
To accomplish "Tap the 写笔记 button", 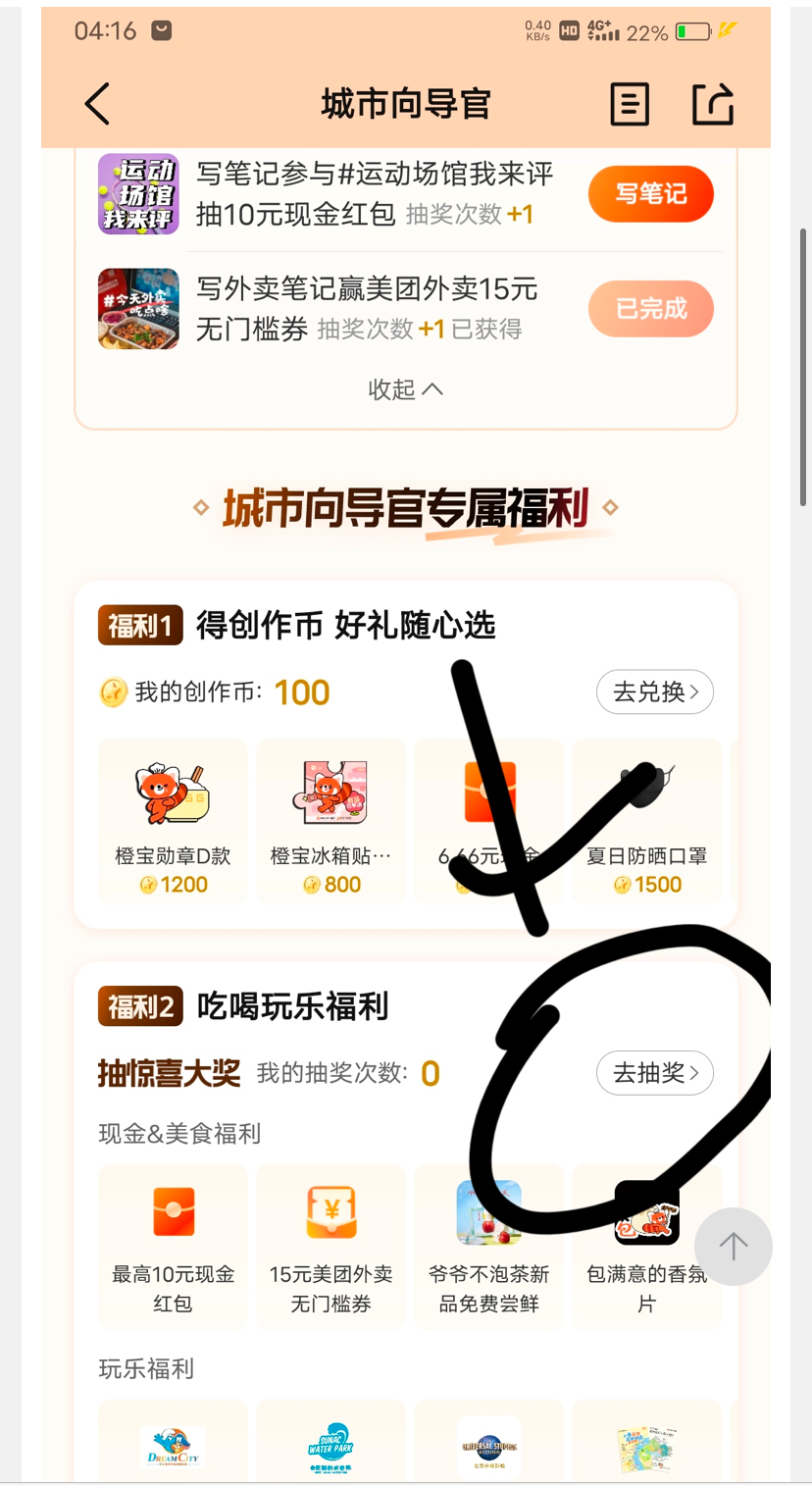I will 650,194.
